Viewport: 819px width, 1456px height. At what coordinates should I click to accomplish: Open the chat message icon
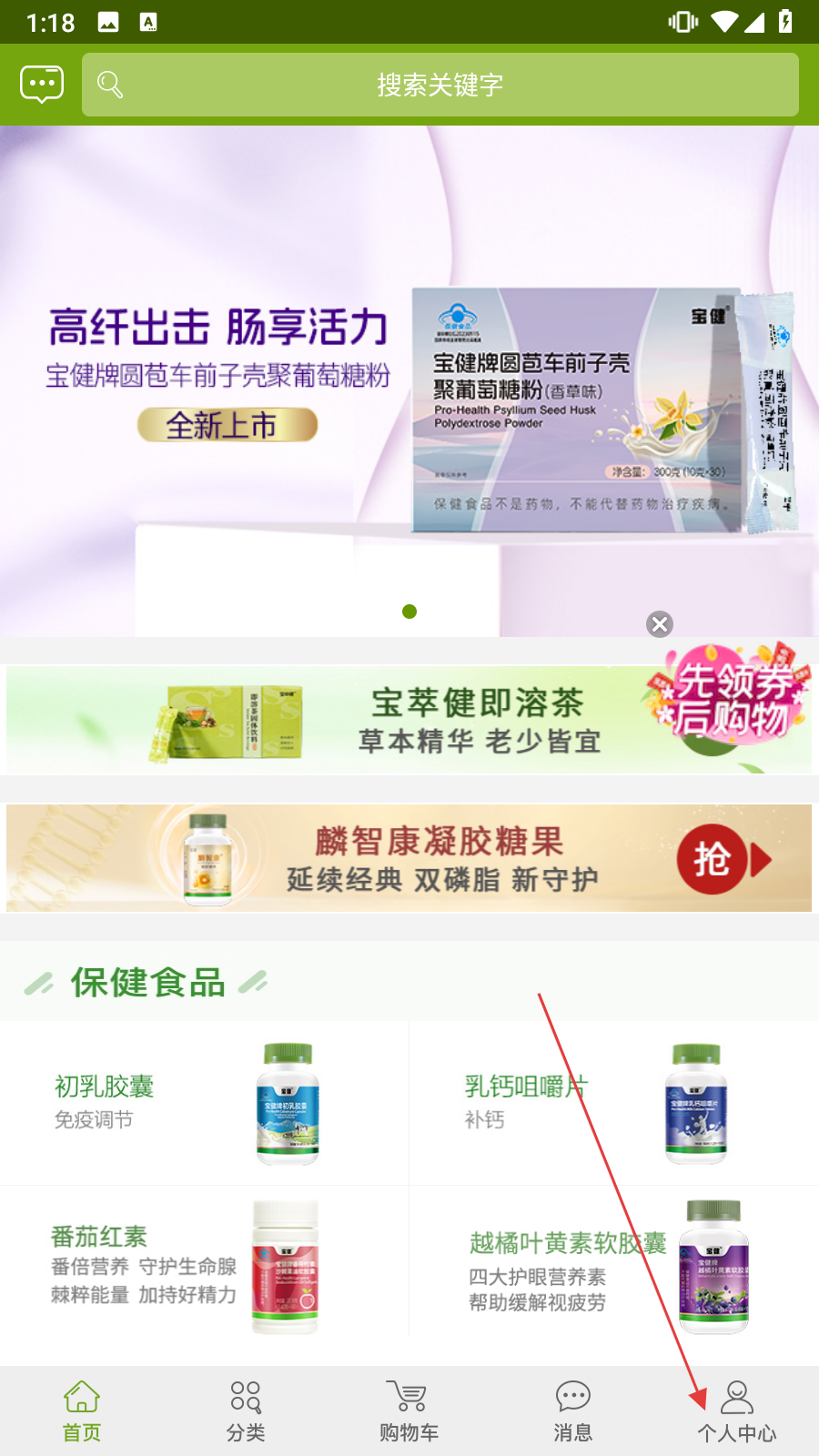42,85
